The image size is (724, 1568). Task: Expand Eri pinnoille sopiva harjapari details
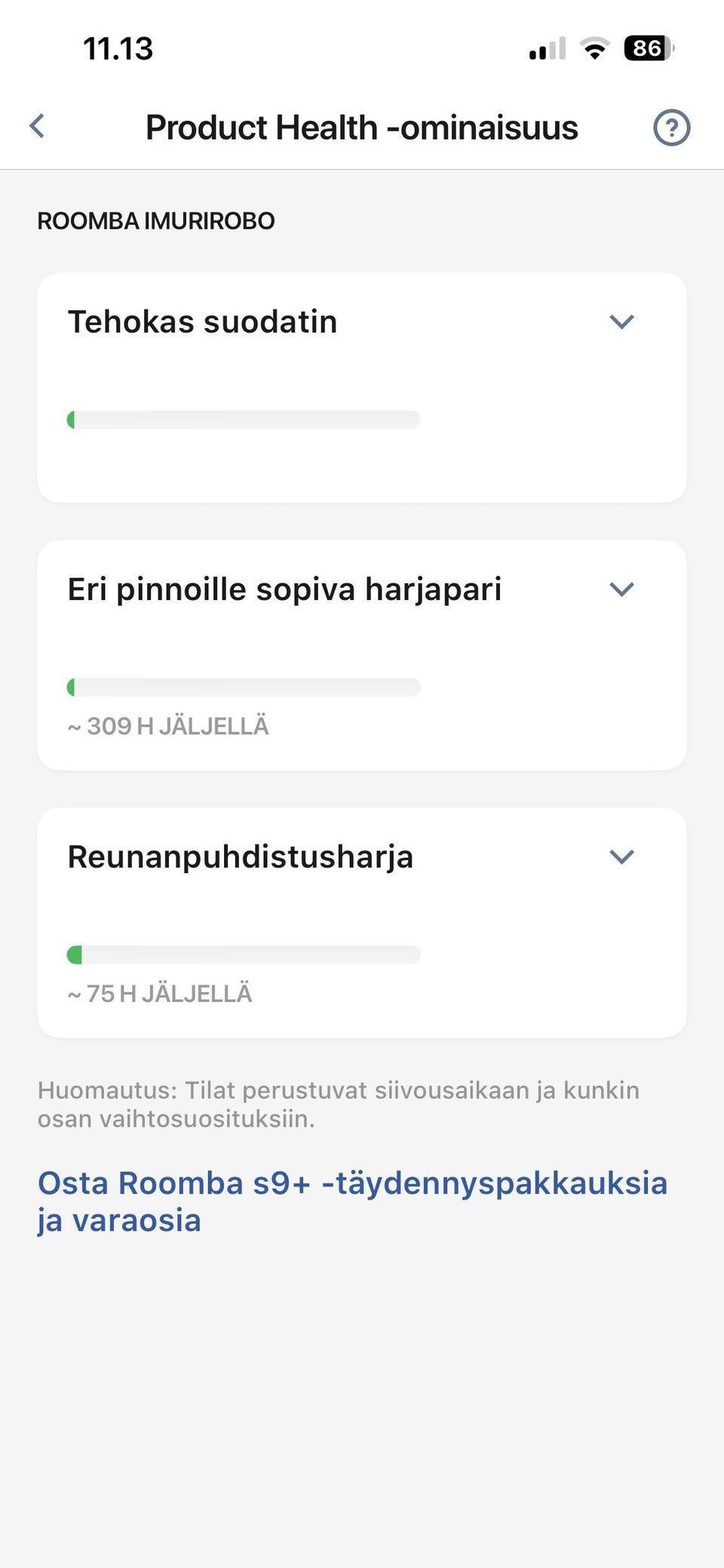621,589
